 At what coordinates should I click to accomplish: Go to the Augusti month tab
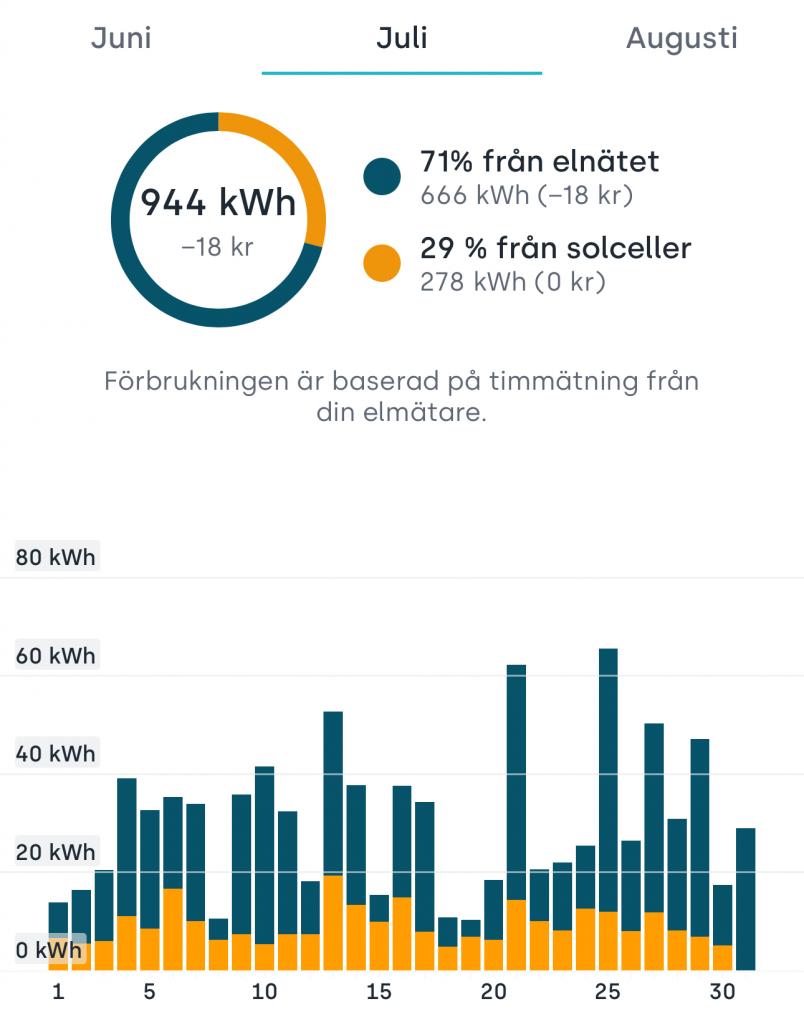point(681,39)
